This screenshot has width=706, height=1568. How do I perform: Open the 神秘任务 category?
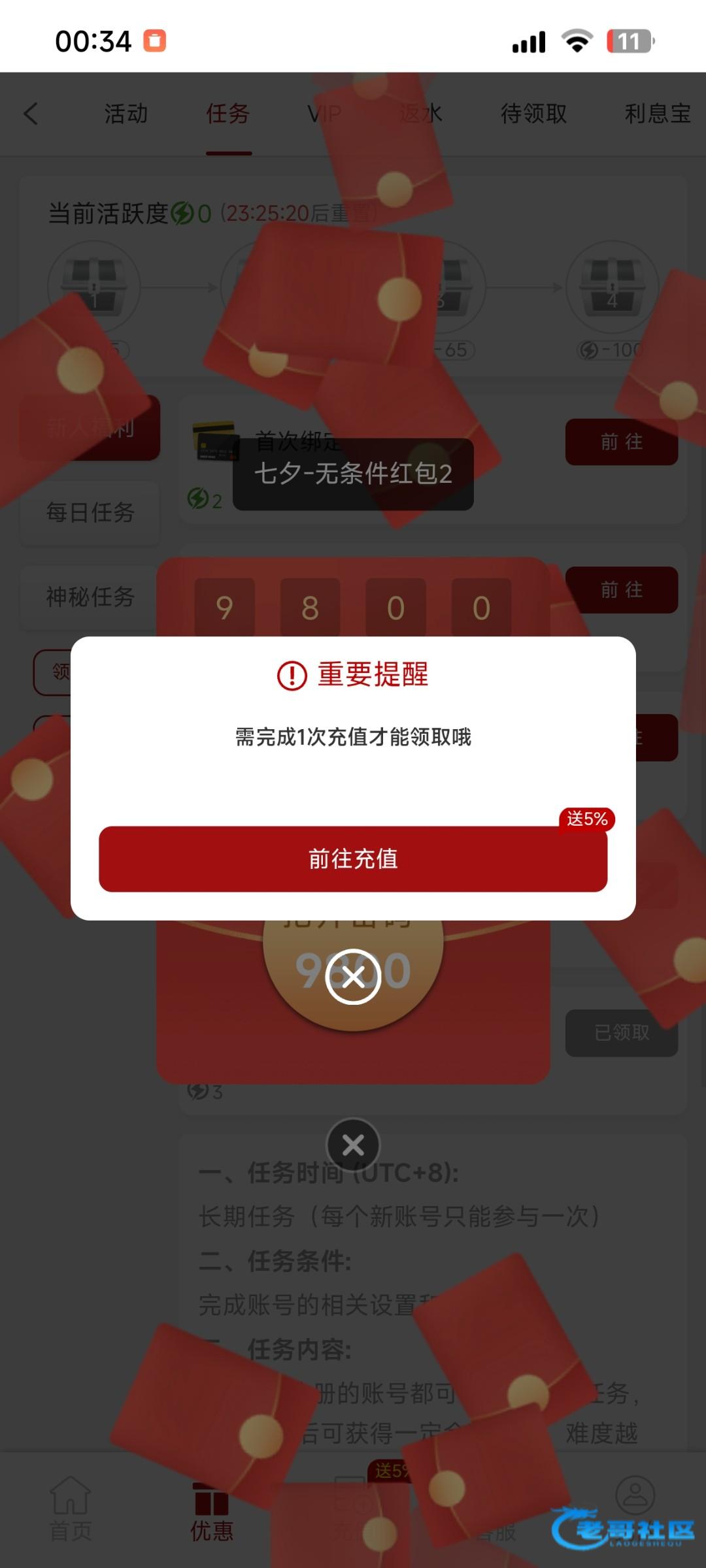tap(90, 596)
